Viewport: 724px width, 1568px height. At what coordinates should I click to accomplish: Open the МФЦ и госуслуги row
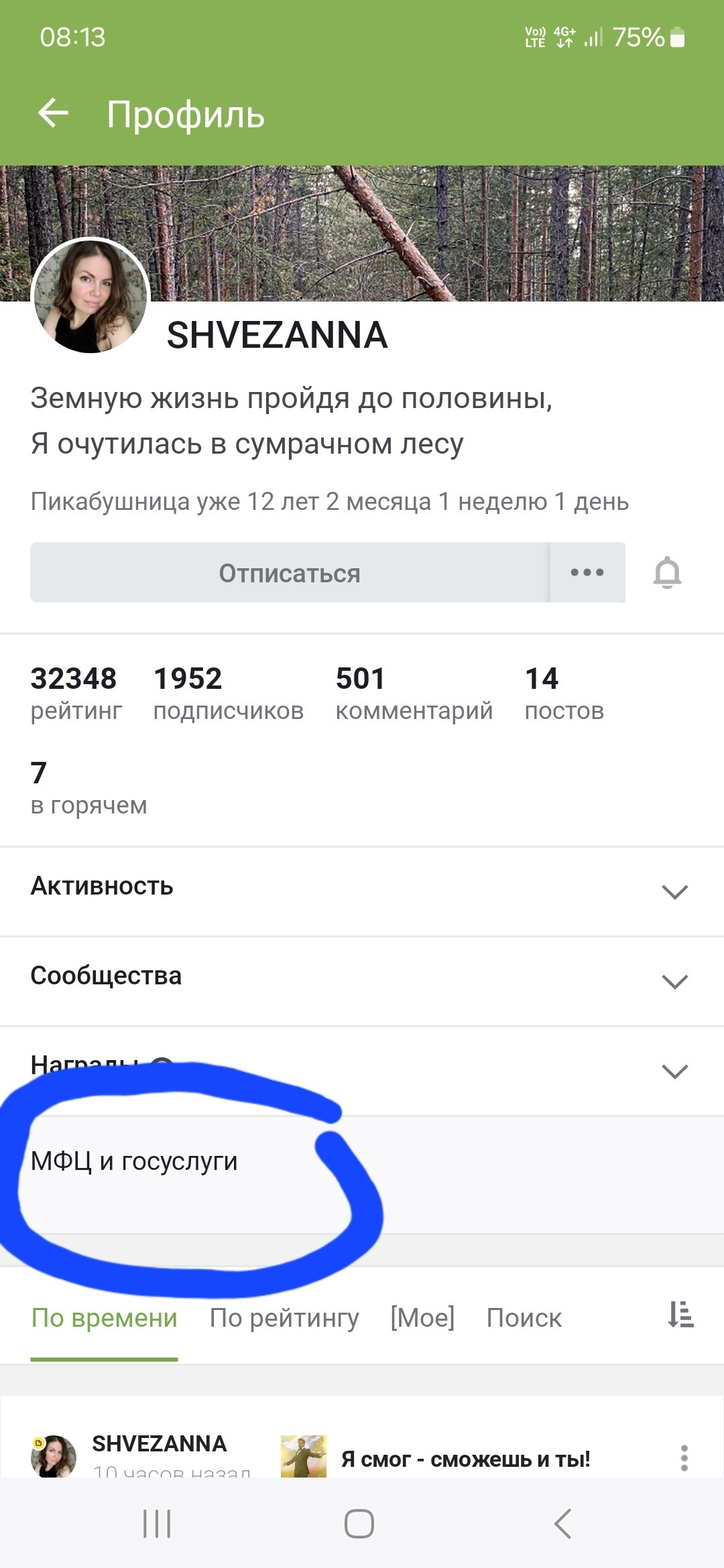[x=134, y=1161]
